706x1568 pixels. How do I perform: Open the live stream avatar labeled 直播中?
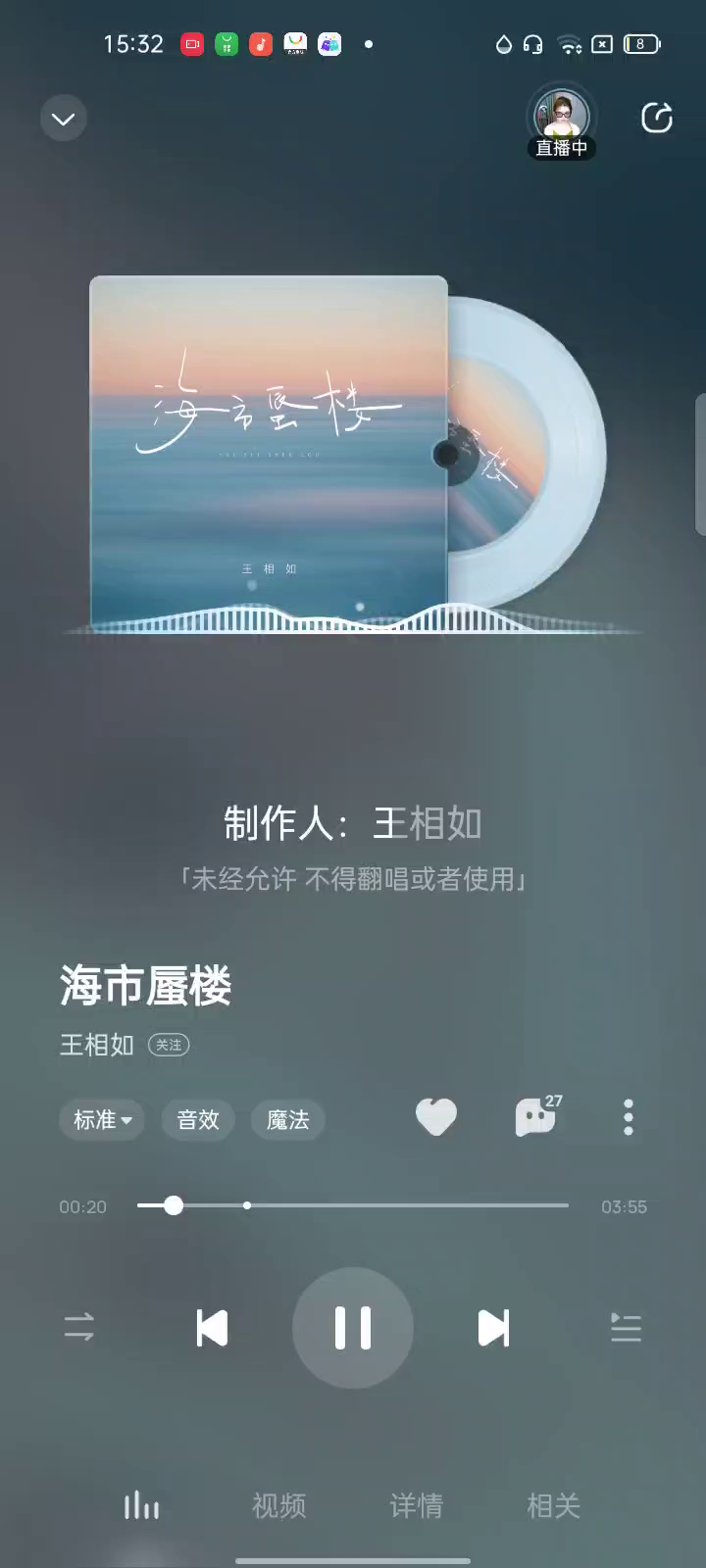pos(561,121)
